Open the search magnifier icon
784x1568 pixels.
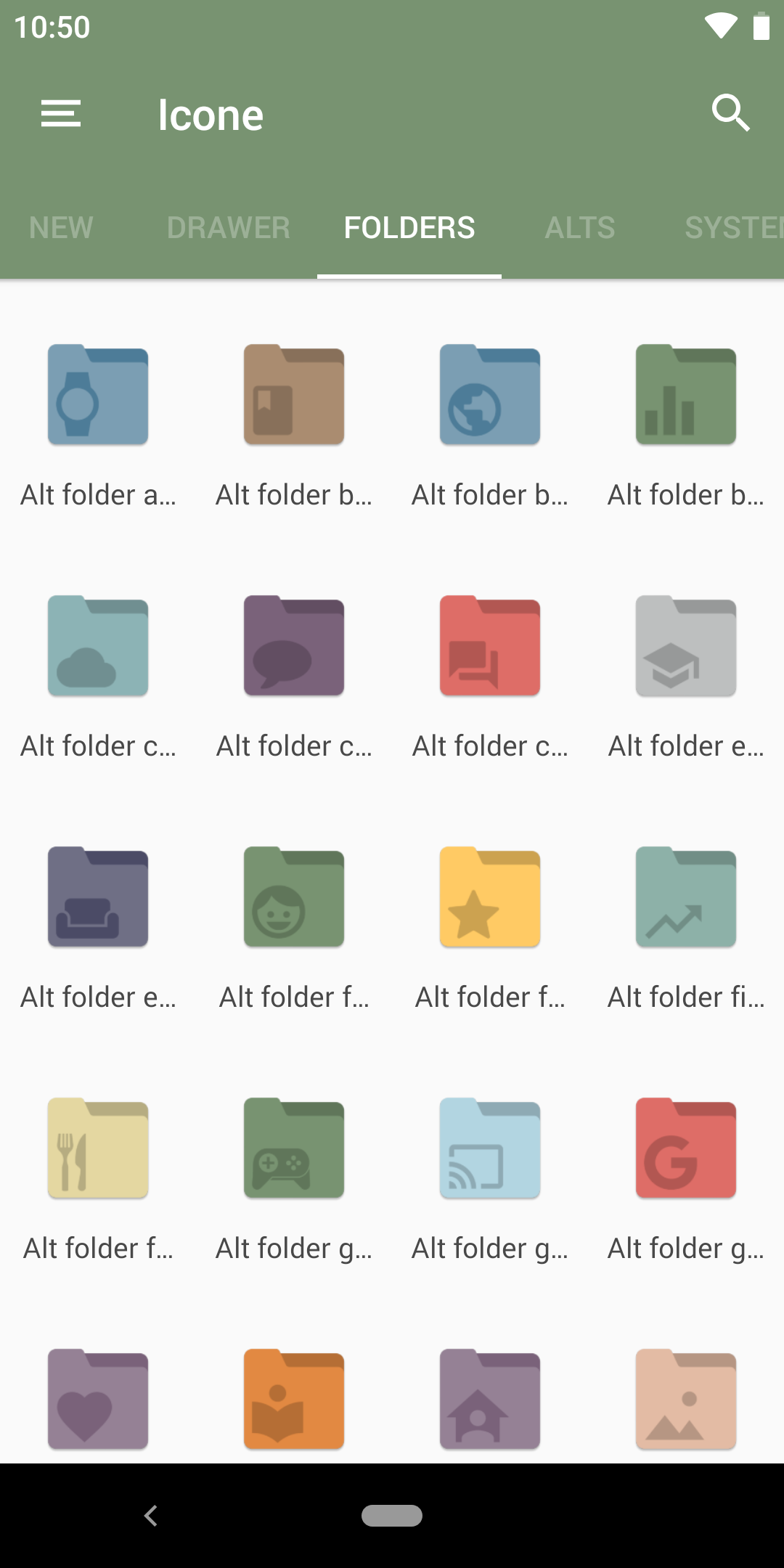(x=730, y=113)
